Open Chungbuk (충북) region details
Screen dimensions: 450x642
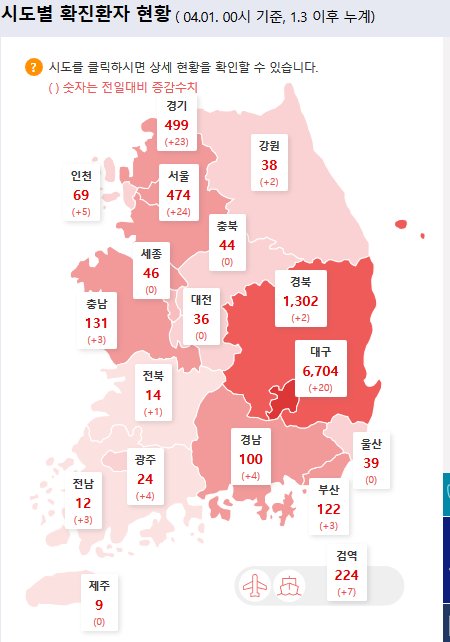pos(227,242)
